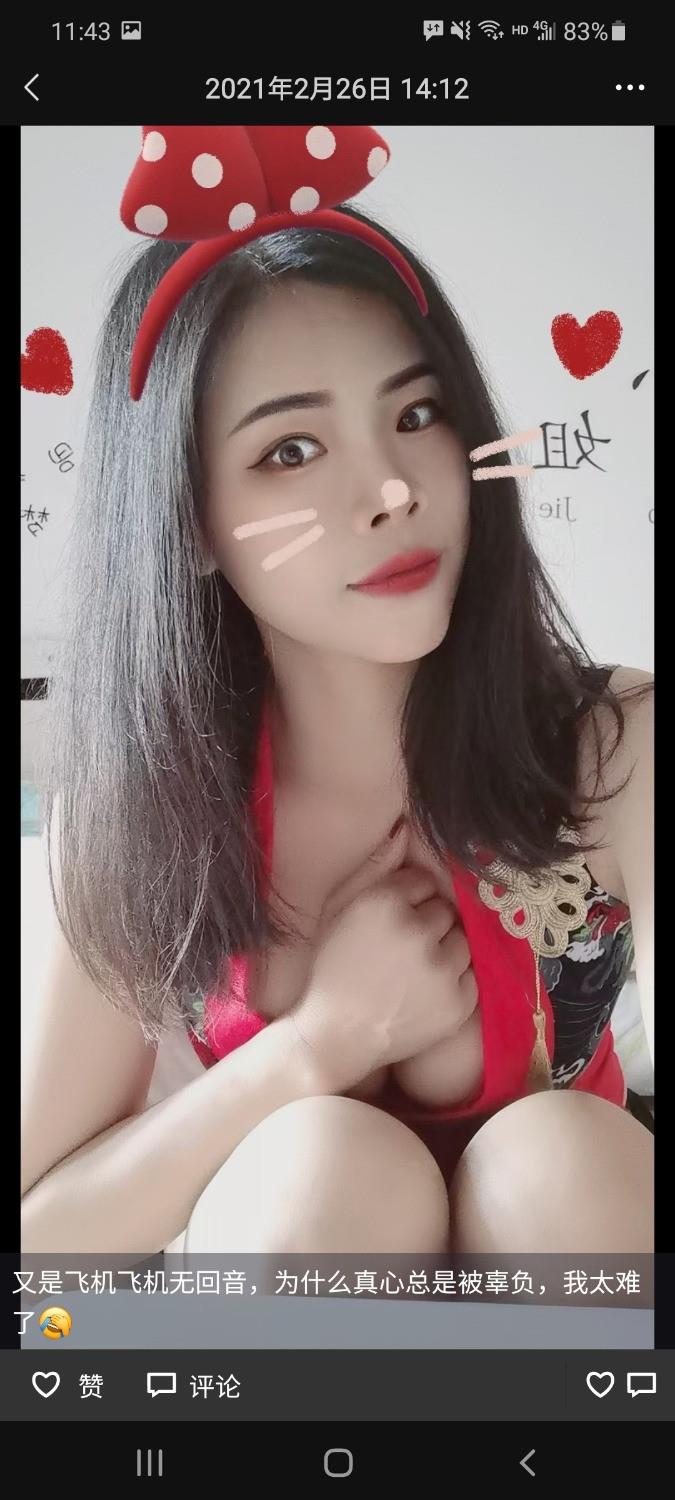This screenshot has width=675, height=1500.
Task: Open the comments bubble at bottom right
Action: click(642, 1385)
